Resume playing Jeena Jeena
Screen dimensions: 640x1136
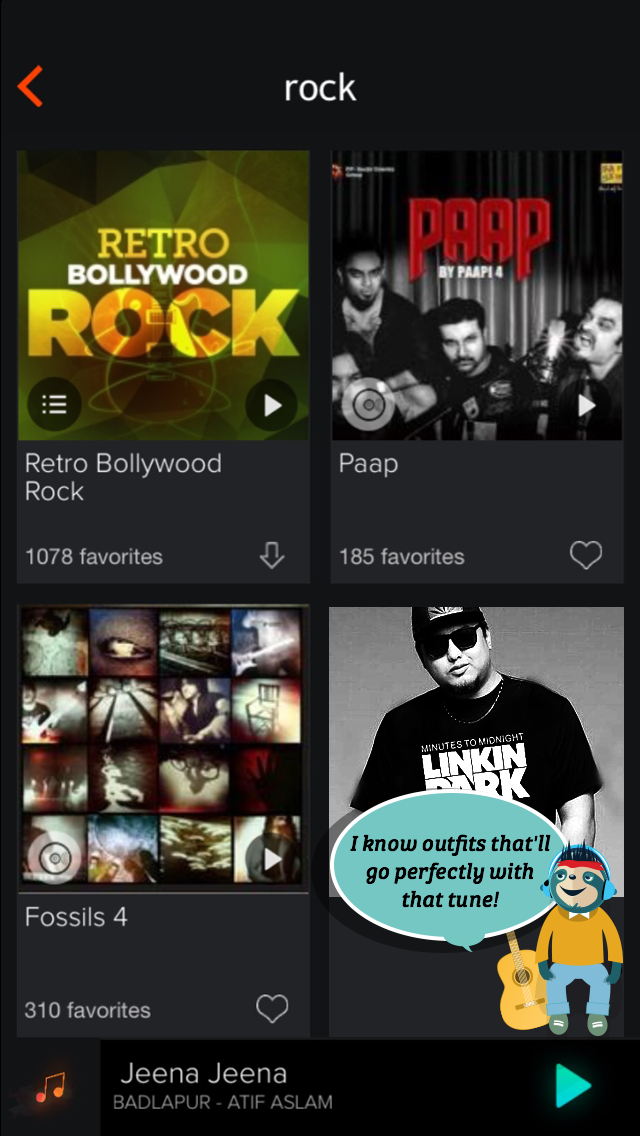pos(573,1086)
